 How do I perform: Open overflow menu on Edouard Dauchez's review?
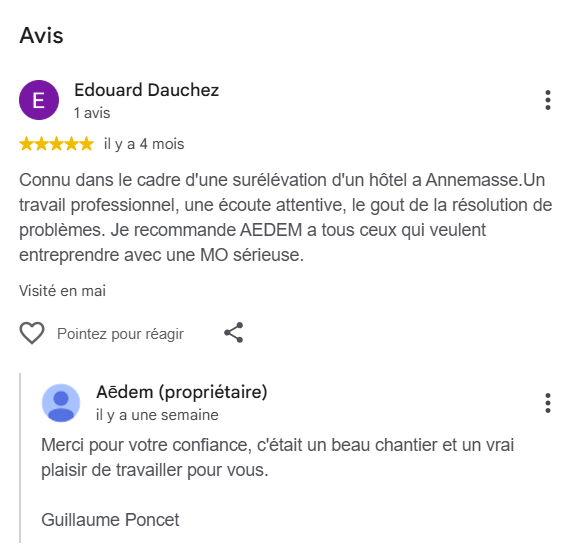click(x=547, y=100)
